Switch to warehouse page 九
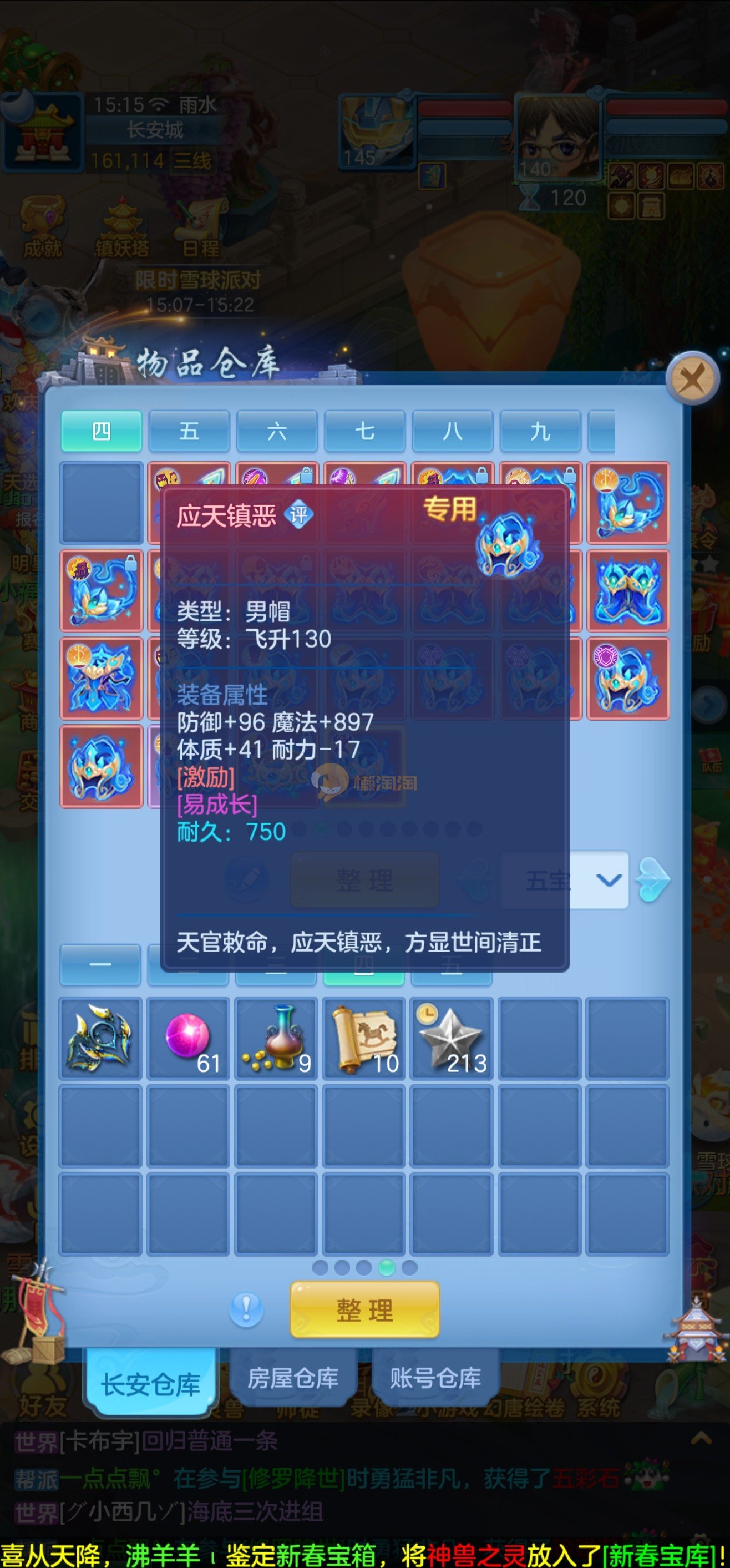The height and width of the screenshot is (1568, 730). tap(540, 432)
